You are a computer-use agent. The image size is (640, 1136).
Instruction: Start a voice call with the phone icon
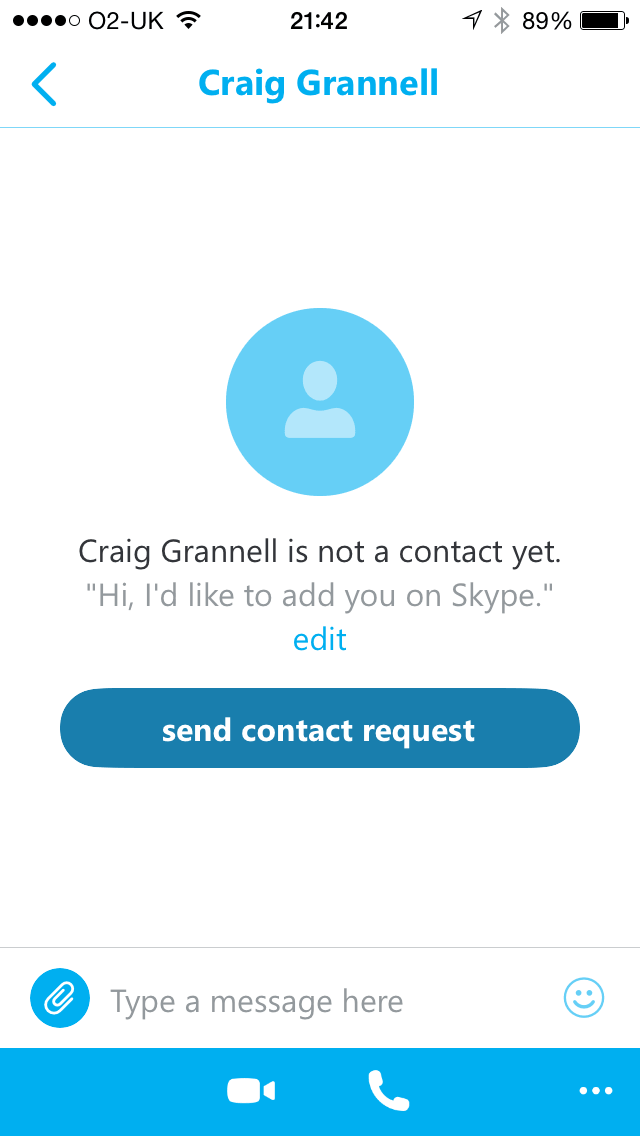click(x=388, y=1090)
